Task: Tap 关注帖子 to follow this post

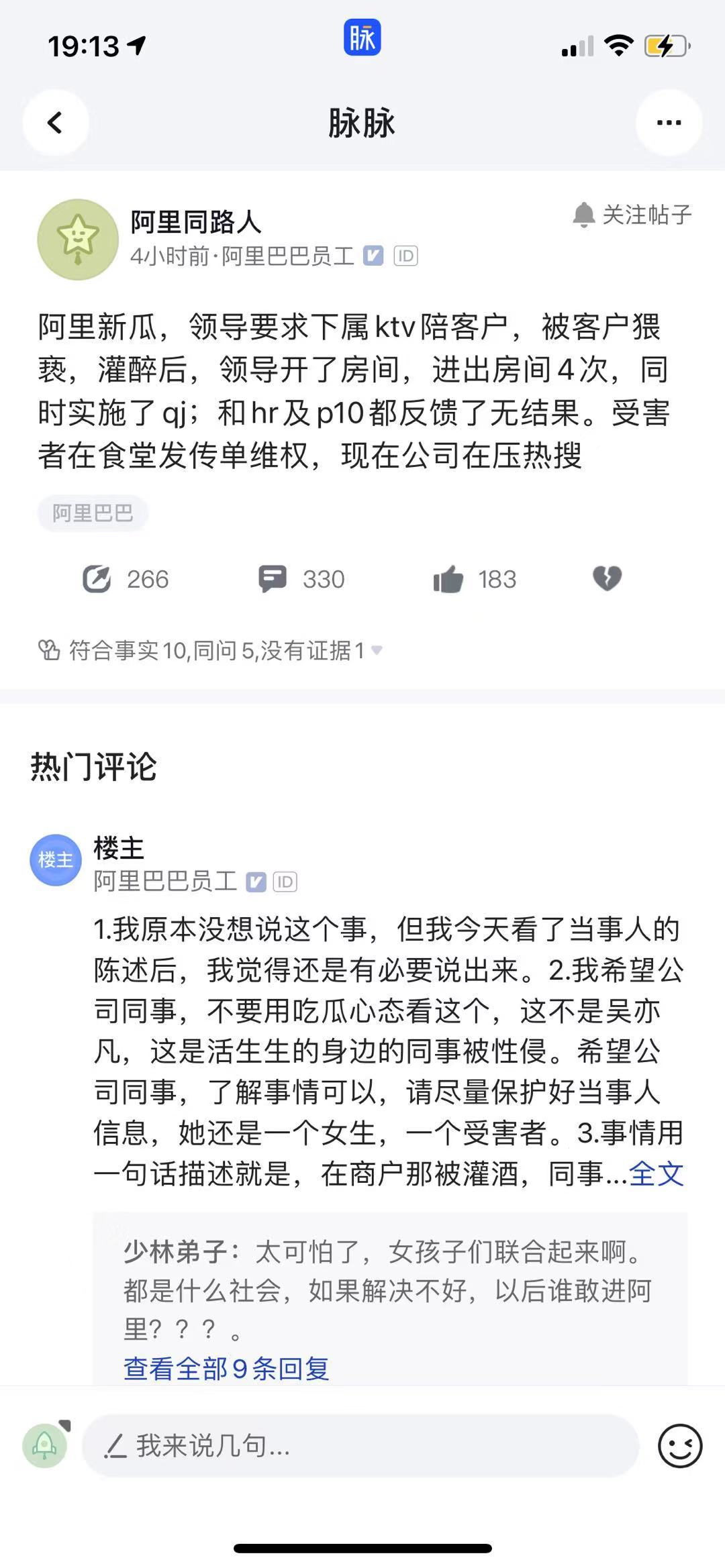Action: pyautogui.click(x=632, y=215)
